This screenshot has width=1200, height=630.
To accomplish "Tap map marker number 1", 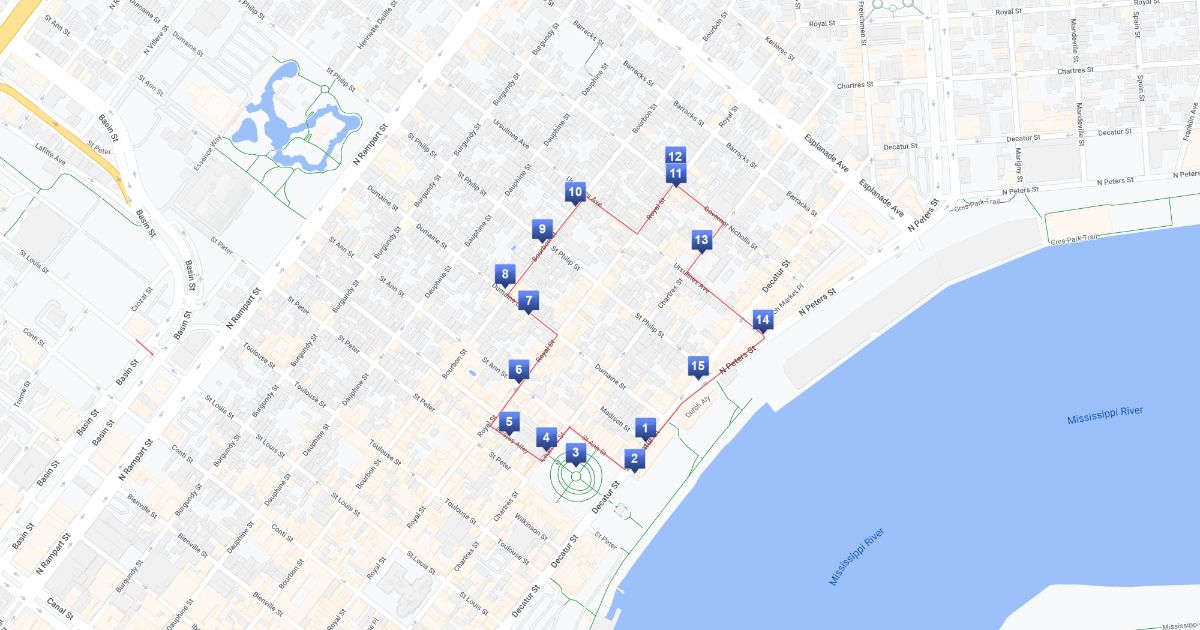I will pyautogui.click(x=645, y=427).
